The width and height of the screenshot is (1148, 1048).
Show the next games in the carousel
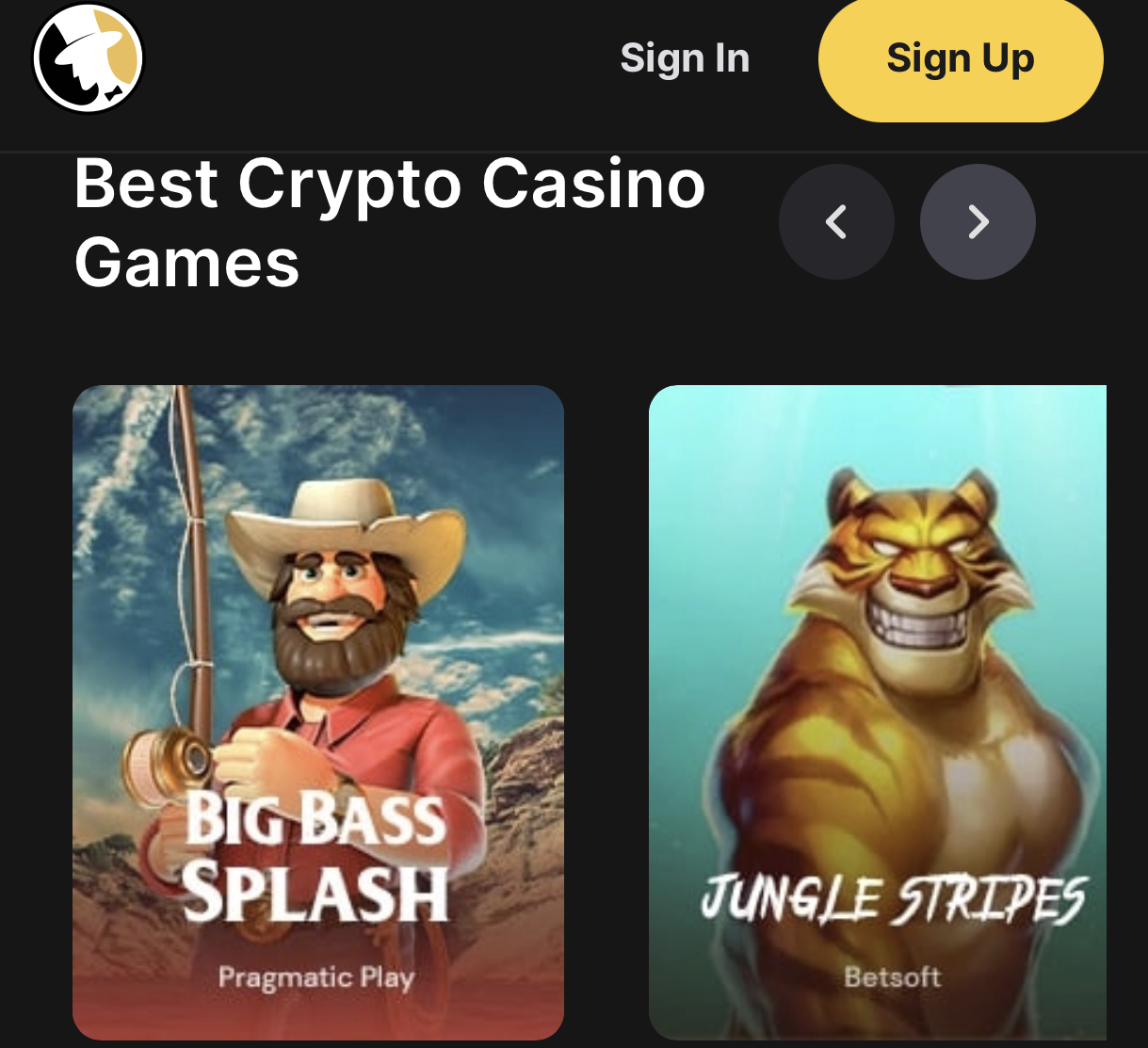click(x=978, y=222)
